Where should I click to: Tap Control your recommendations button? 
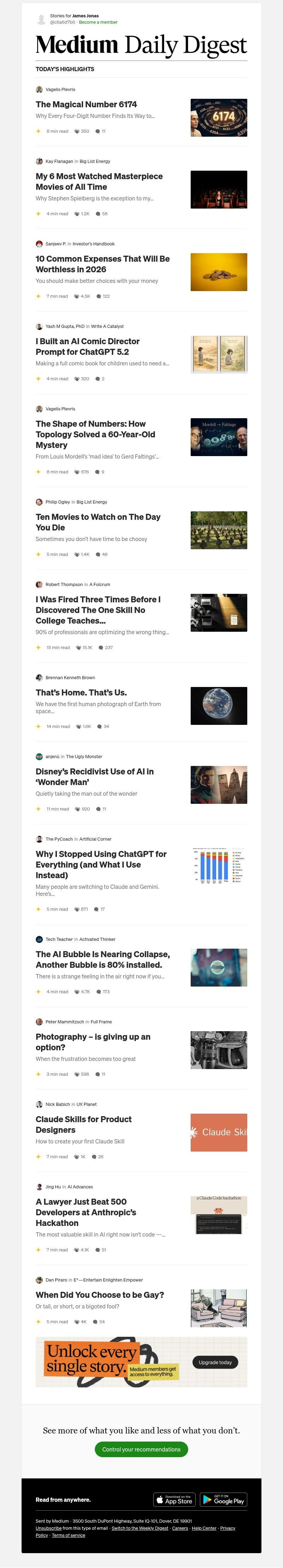141,1449
